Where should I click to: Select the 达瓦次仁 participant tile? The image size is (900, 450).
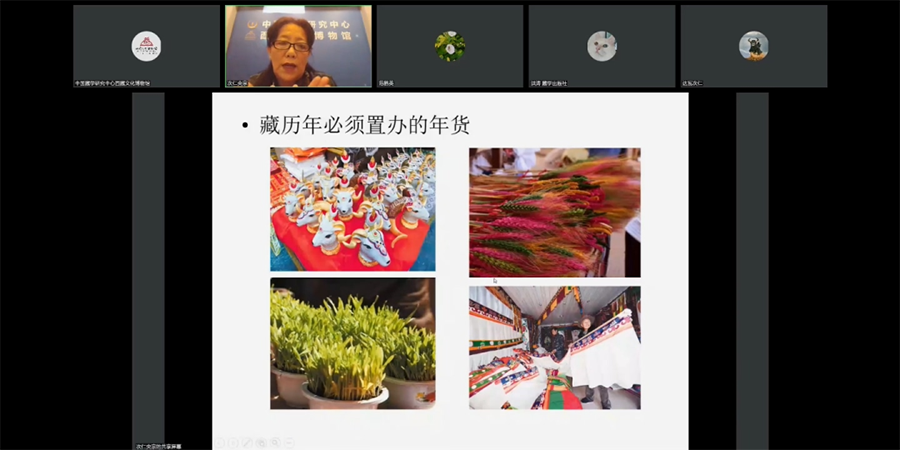point(753,46)
